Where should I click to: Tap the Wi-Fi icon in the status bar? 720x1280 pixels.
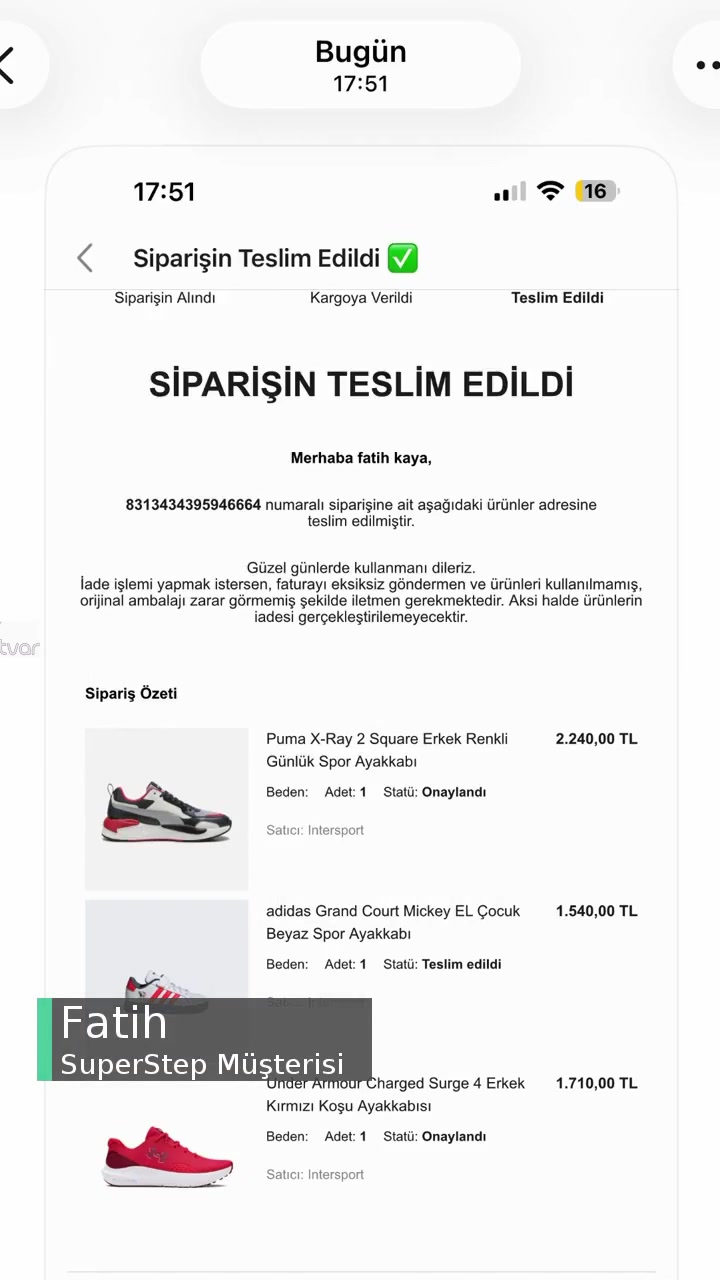[550, 190]
